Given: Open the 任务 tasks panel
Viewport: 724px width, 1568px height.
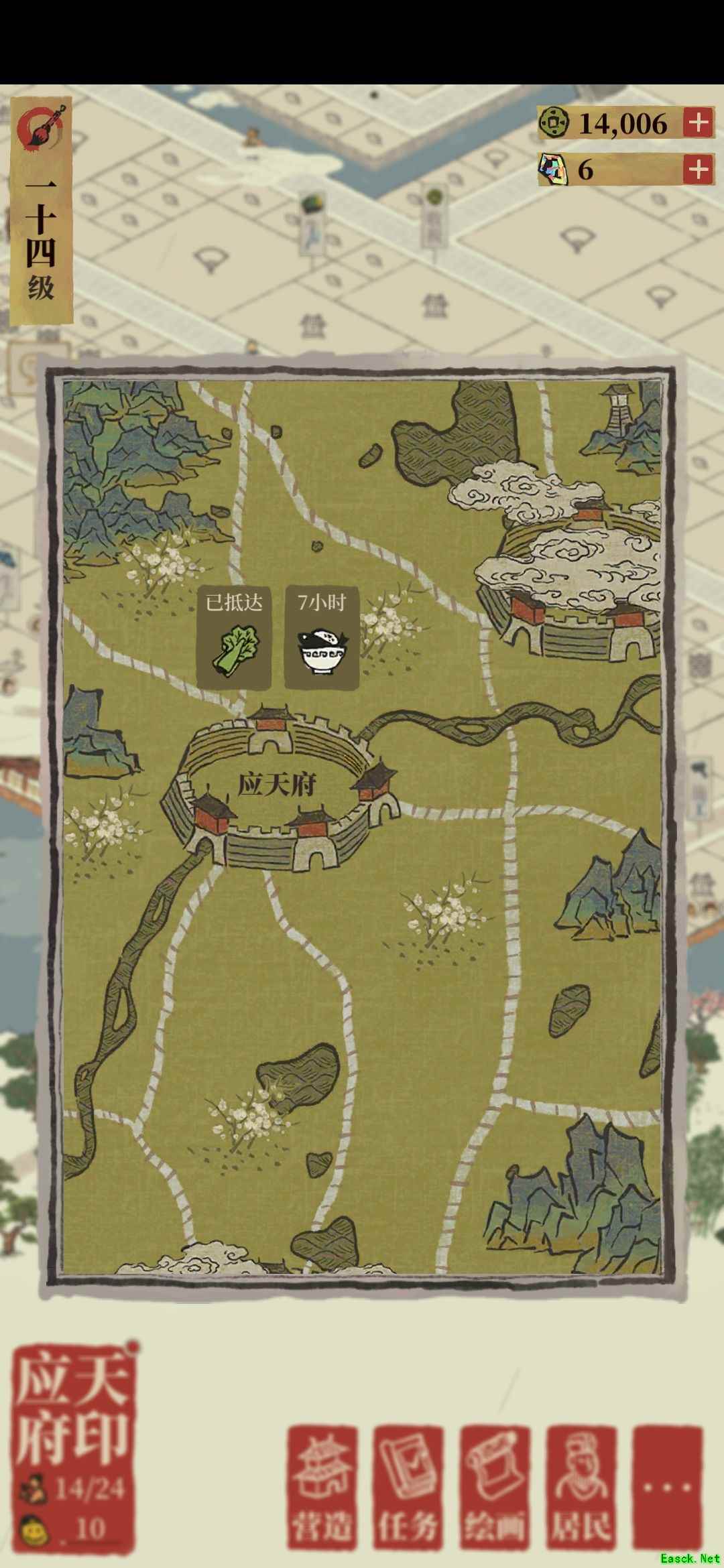Looking at the screenshot, I should tap(408, 1486).
